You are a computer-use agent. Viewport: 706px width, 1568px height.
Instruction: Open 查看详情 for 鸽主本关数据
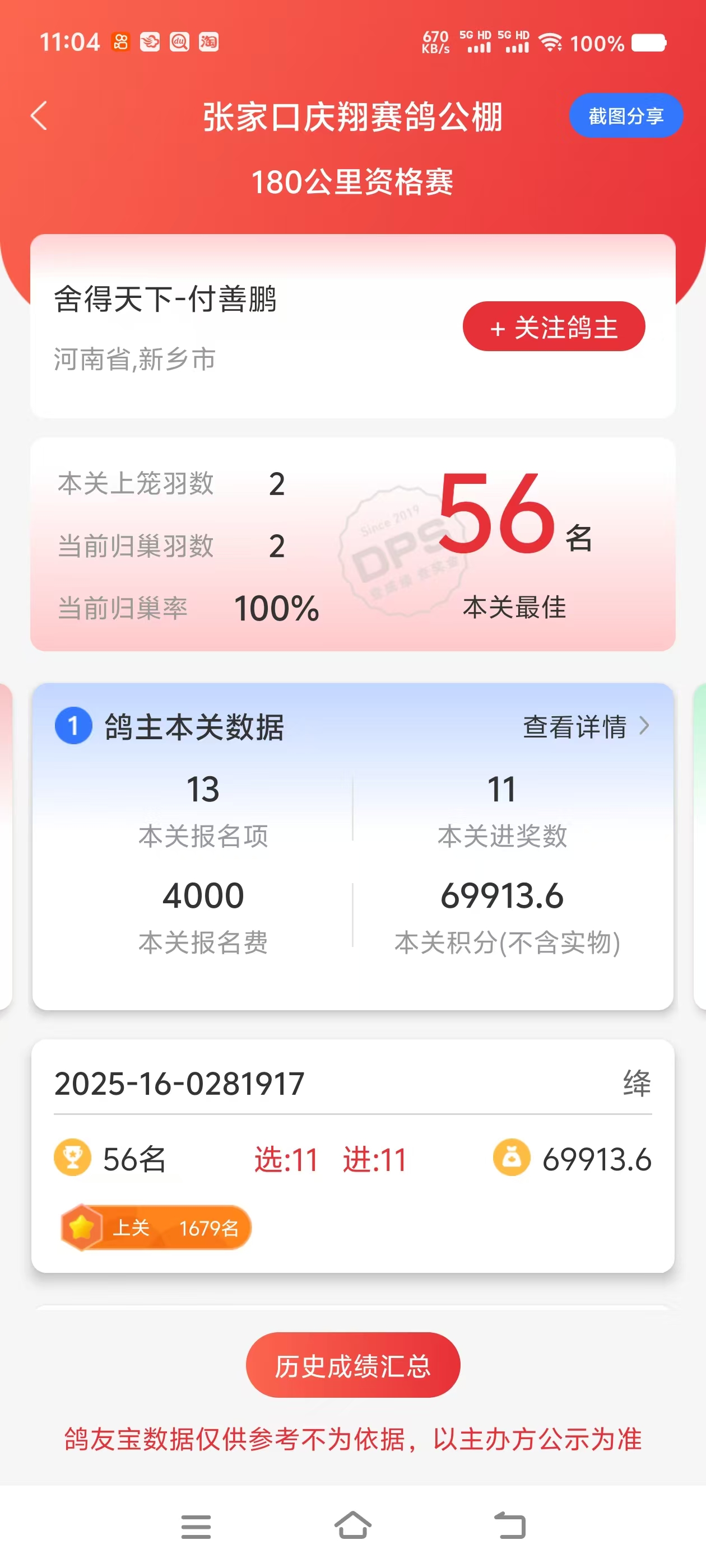pyautogui.click(x=586, y=726)
